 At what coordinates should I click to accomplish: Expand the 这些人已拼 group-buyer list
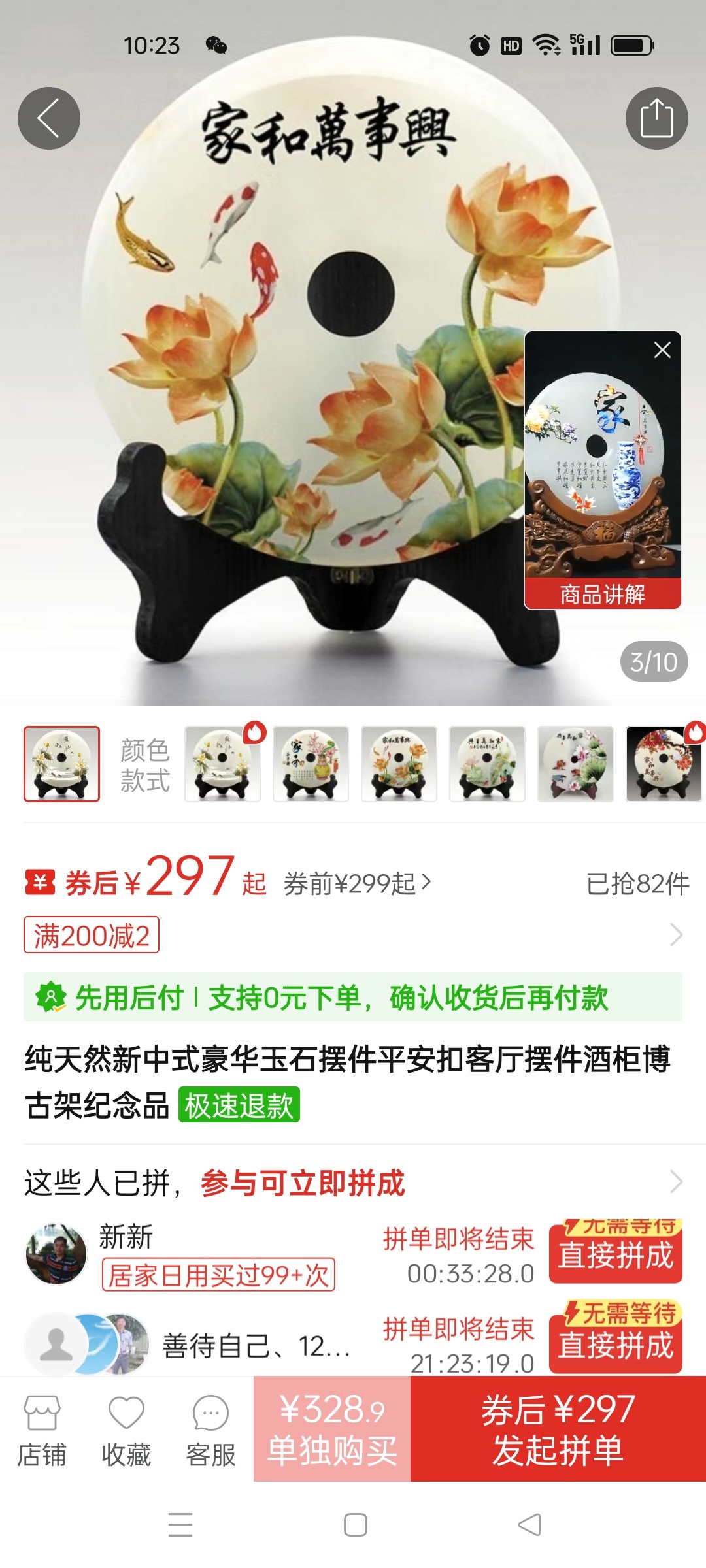(x=676, y=1182)
